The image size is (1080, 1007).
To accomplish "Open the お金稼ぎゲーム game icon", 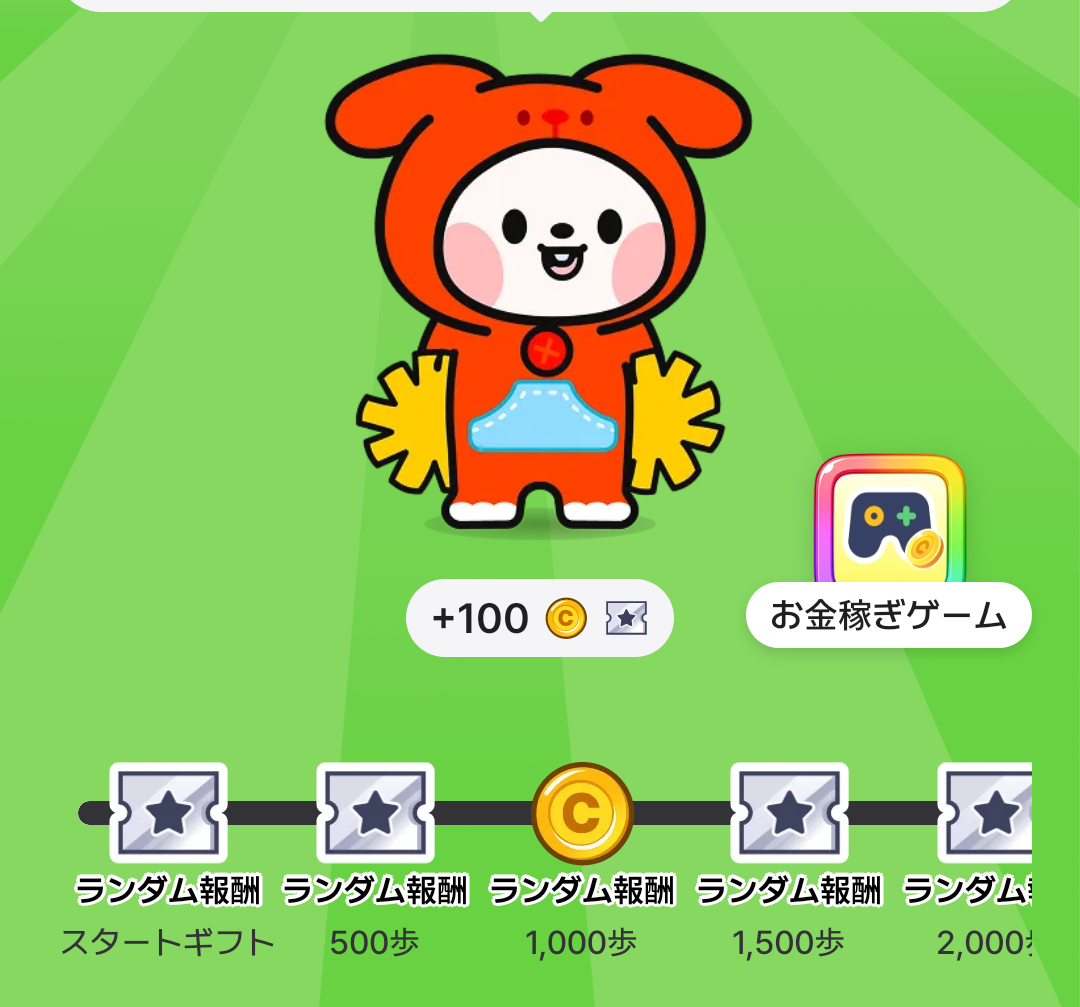I will pyautogui.click(x=889, y=523).
